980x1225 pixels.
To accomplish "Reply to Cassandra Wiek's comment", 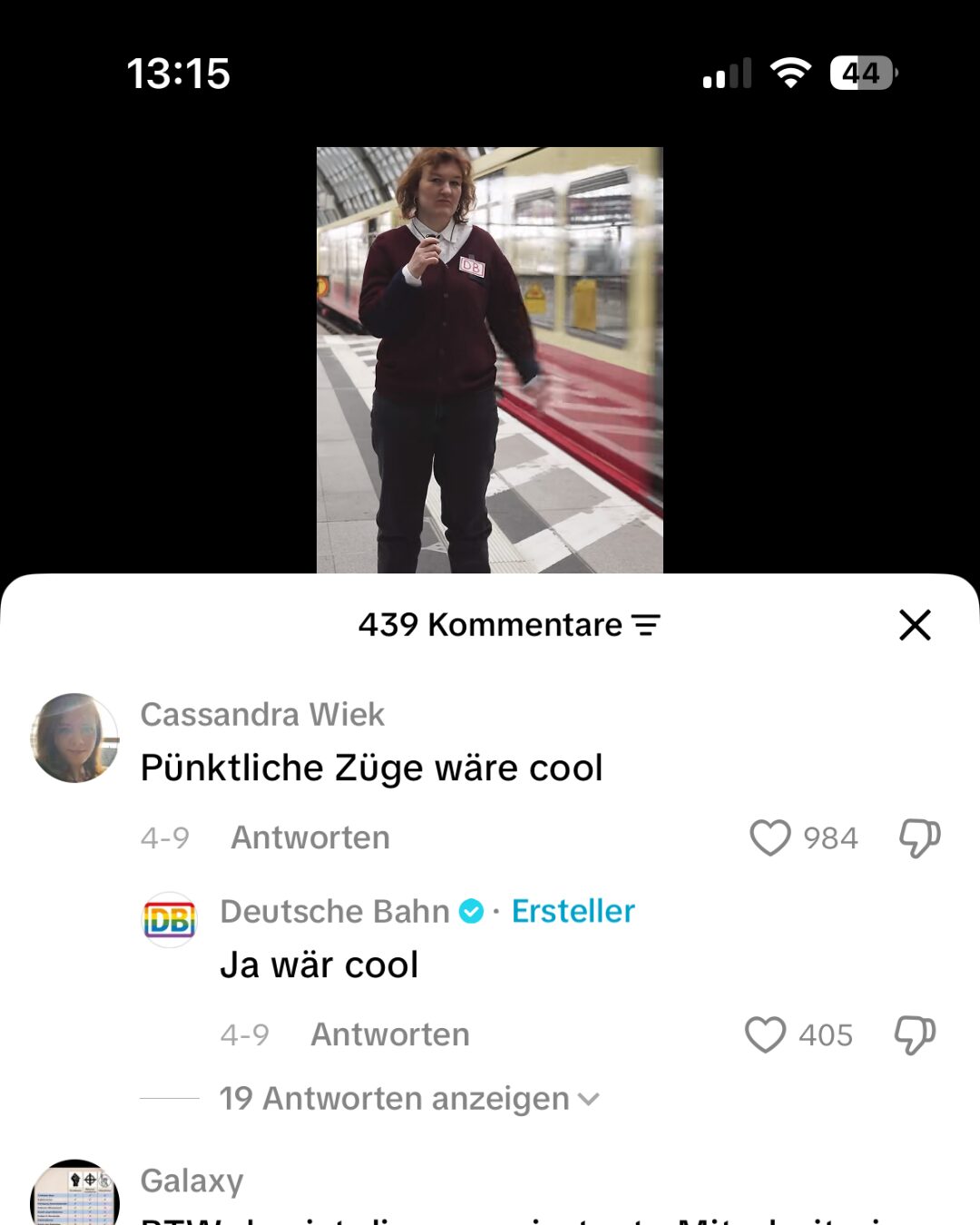I will pyautogui.click(x=310, y=838).
